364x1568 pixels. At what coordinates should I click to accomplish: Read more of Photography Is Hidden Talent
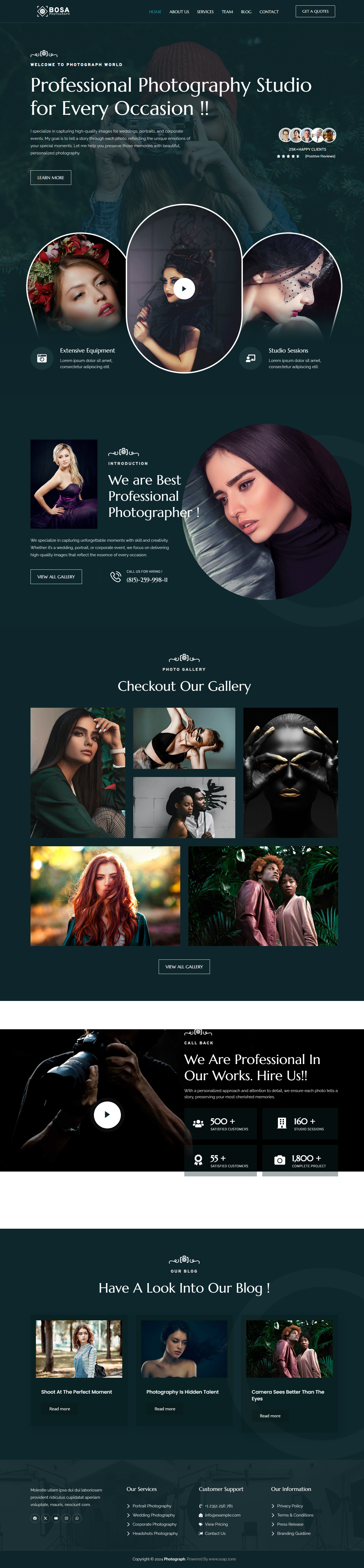point(165,1408)
